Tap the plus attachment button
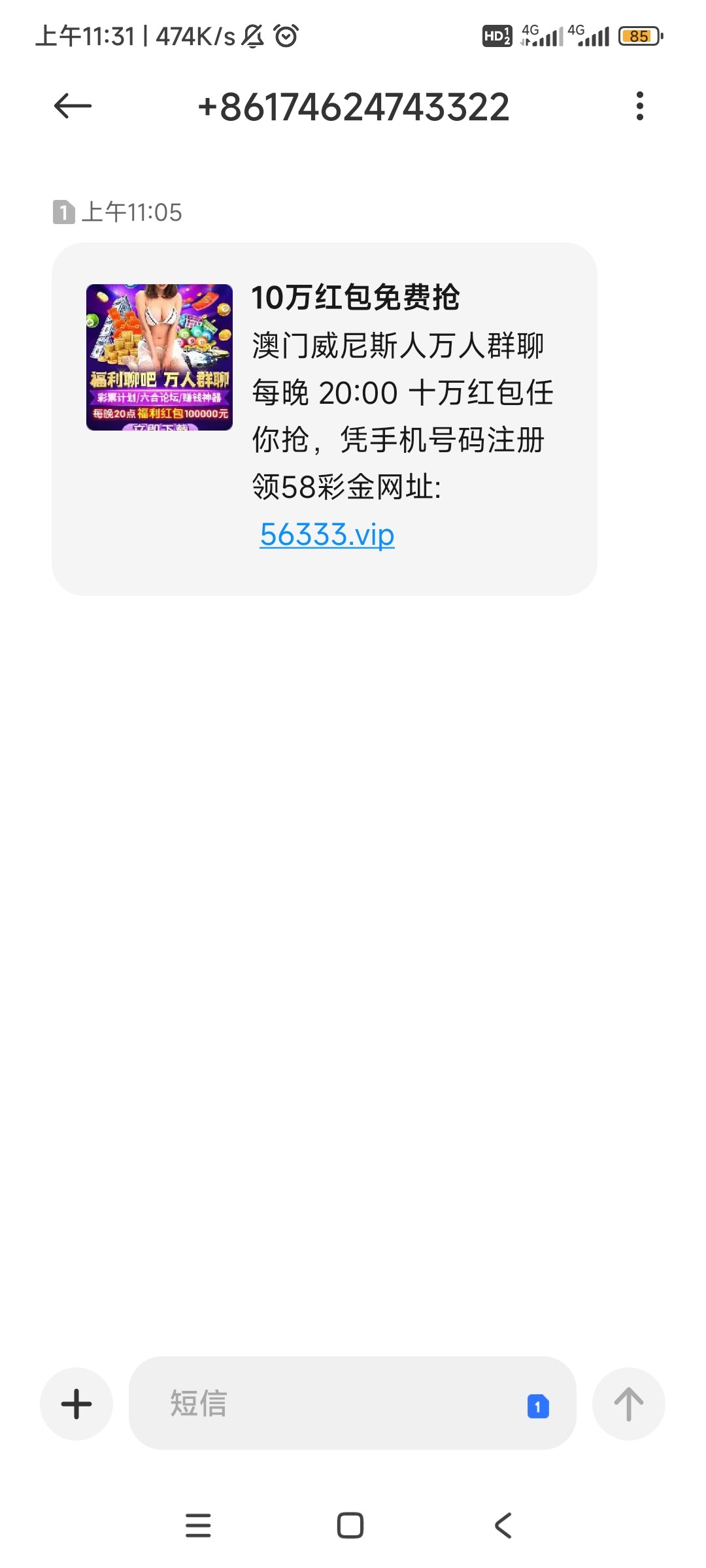The image size is (706, 1568). click(x=76, y=1403)
